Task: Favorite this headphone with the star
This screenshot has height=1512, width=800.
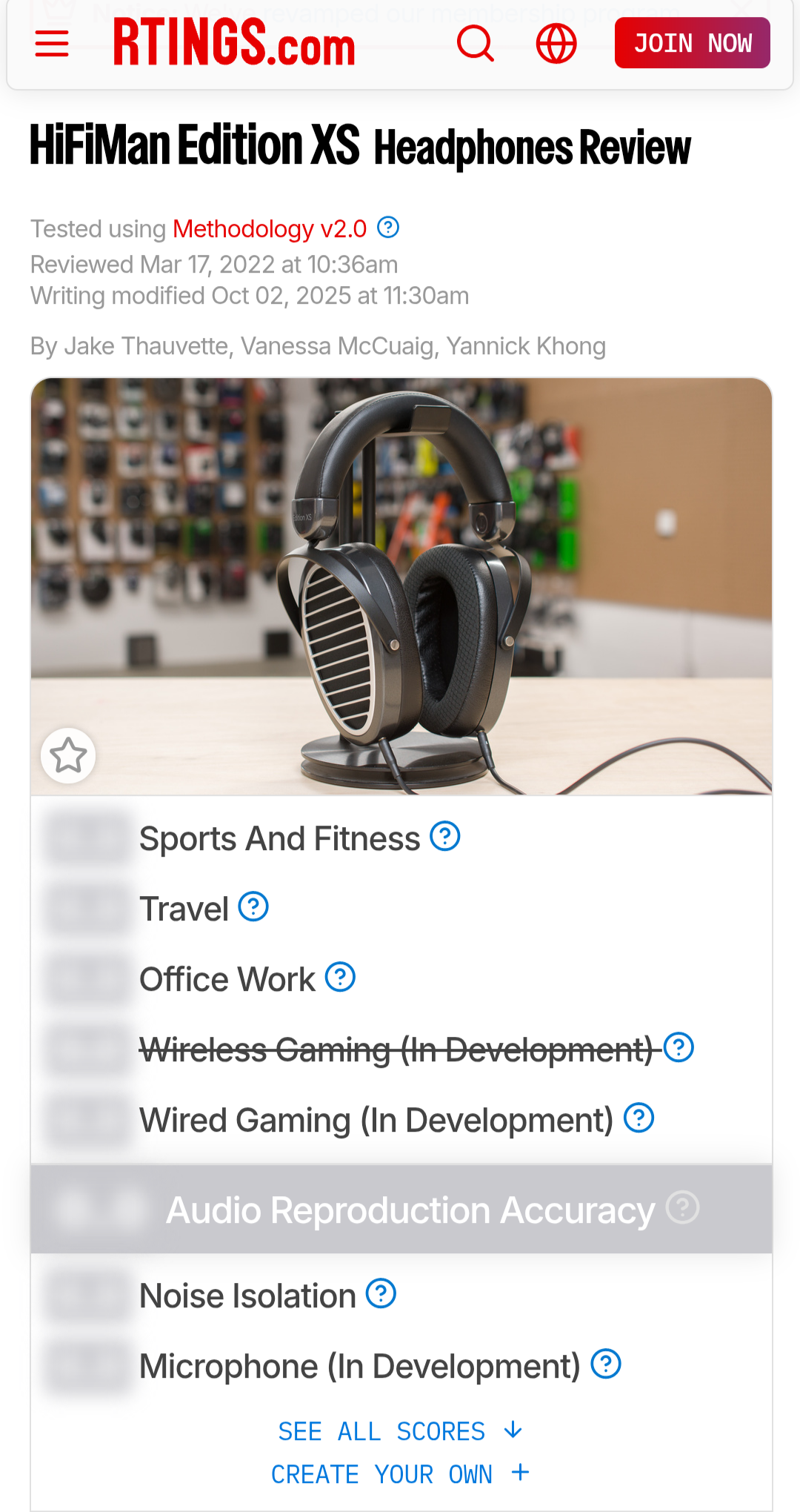Action: click(68, 756)
